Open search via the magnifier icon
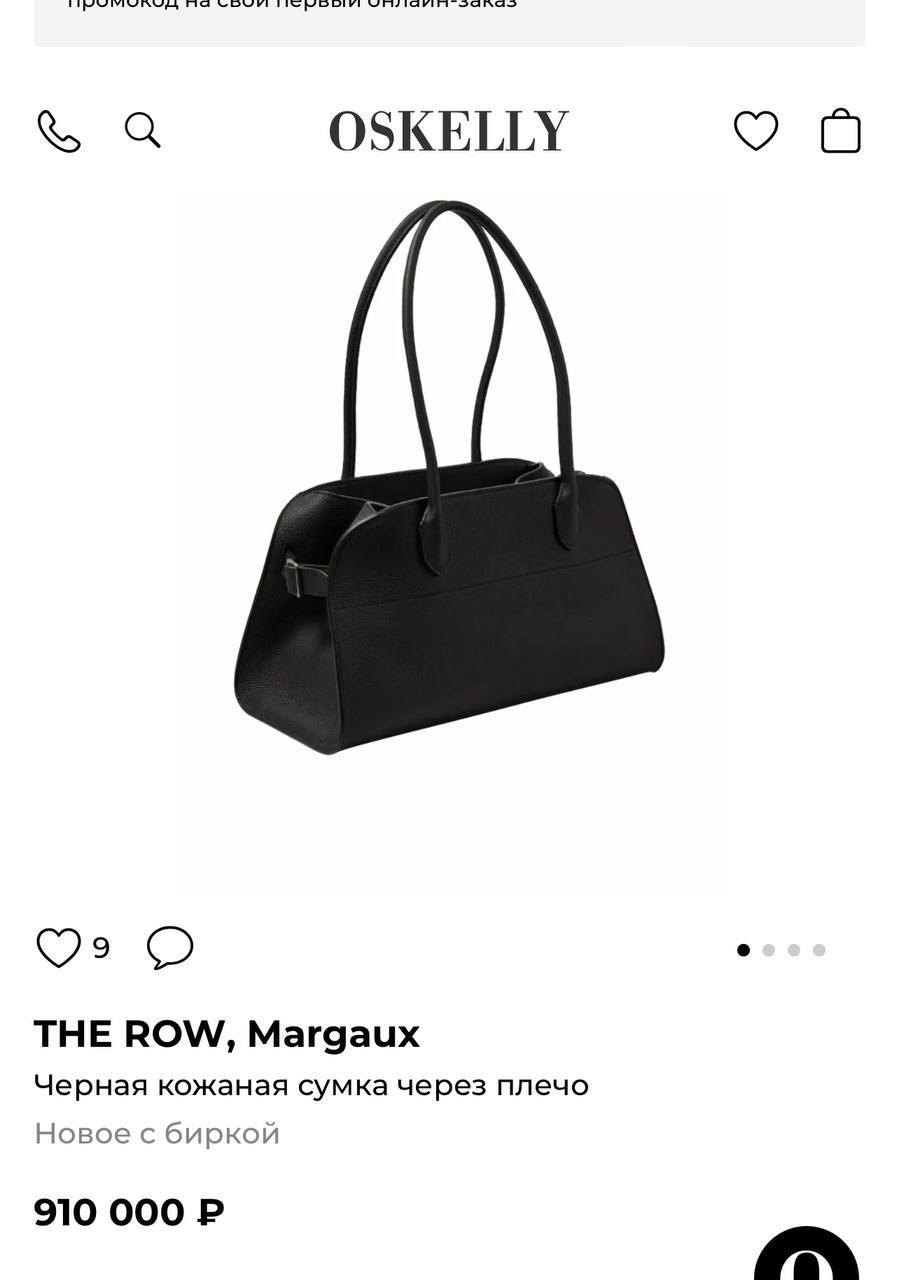This screenshot has height=1280, width=899. (142, 130)
